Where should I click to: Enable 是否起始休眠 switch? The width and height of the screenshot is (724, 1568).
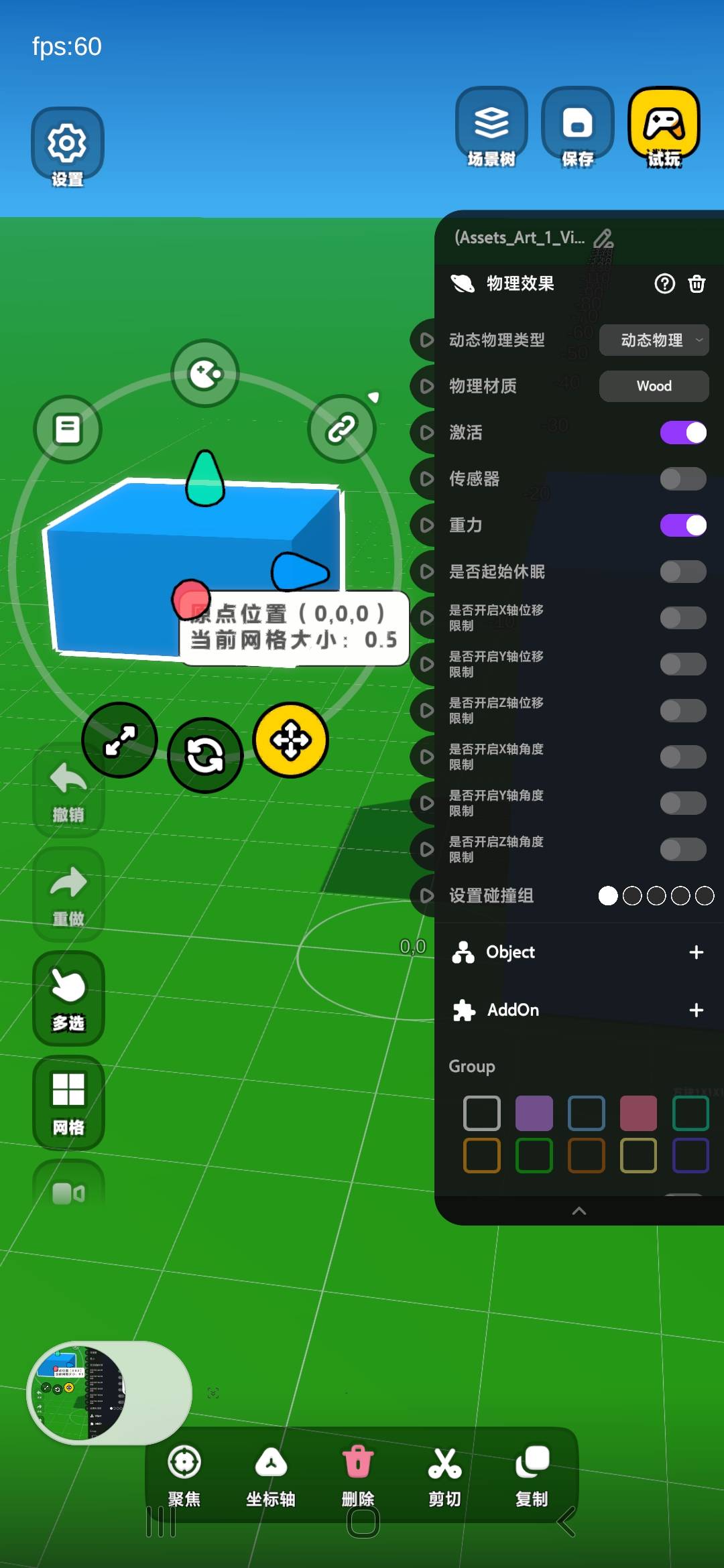[x=682, y=572]
